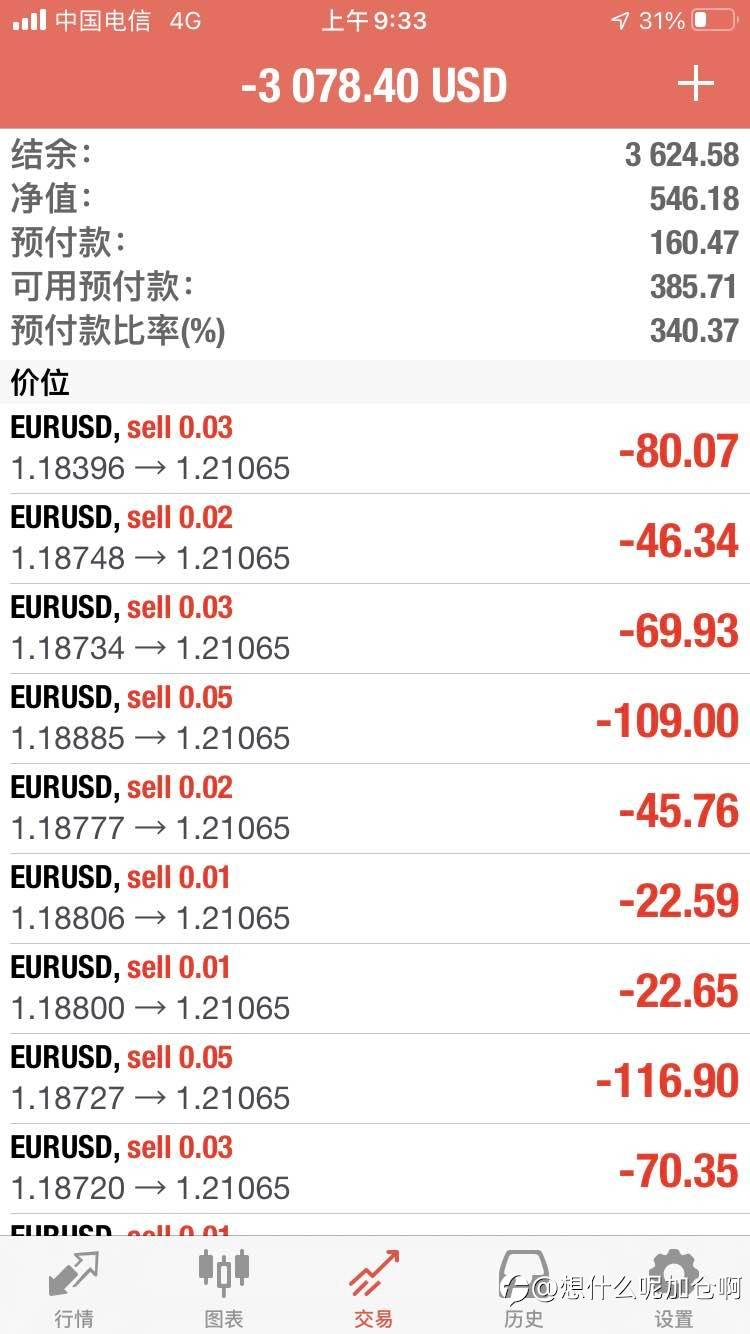Screen dimensions: 750x1334
Task: Open the EURUSD position opened at 1.18720
Action: pyautogui.click(x=375, y=1169)
